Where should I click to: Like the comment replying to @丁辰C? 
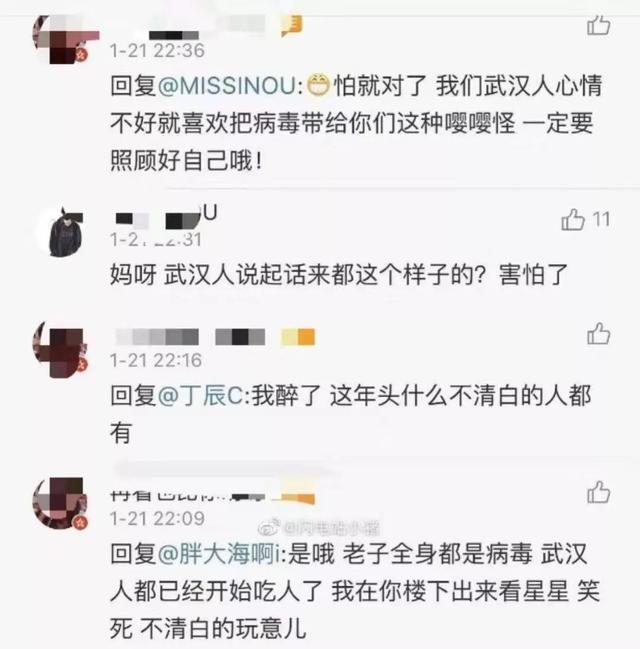click(598, 334)
